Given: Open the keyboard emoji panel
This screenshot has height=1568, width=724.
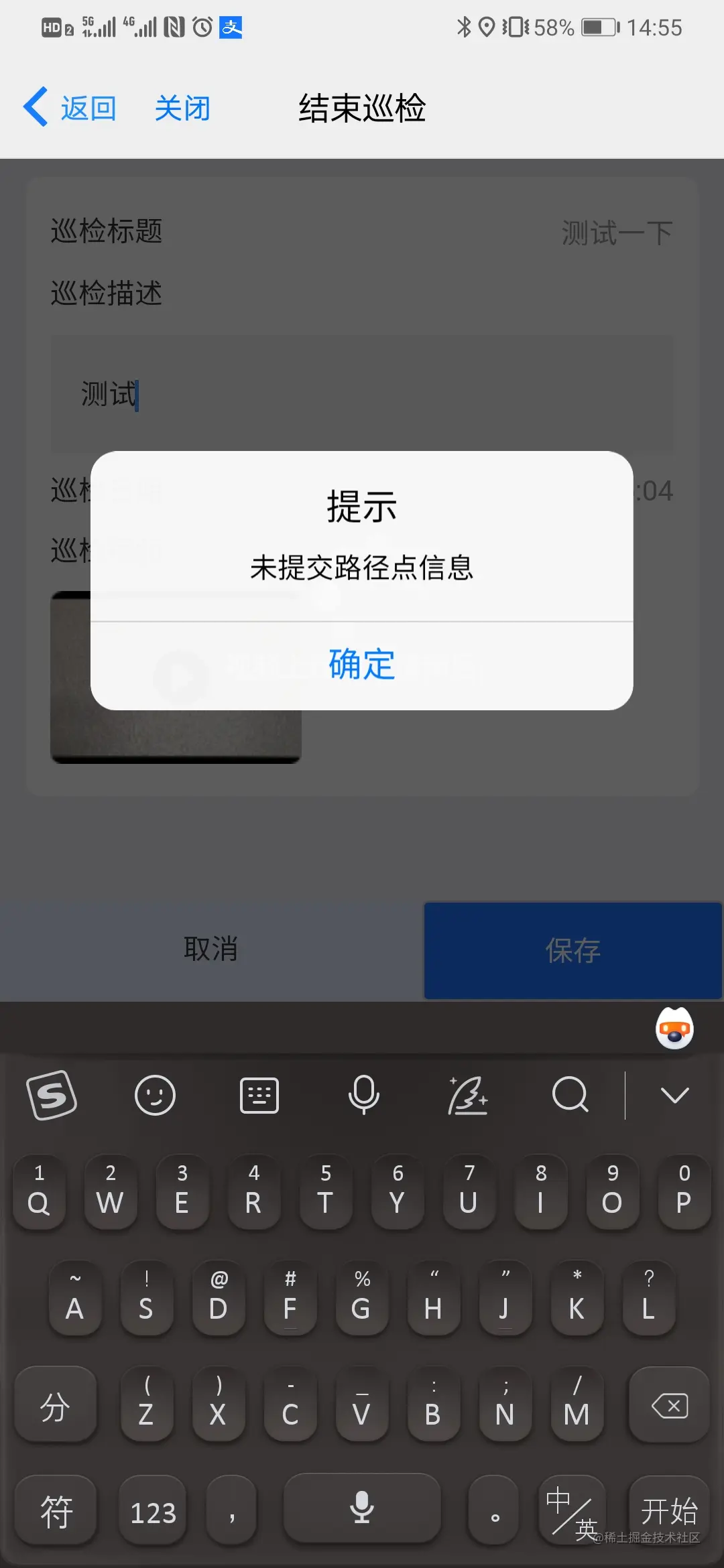Looking at the screenshot, I should [155, 1096].
